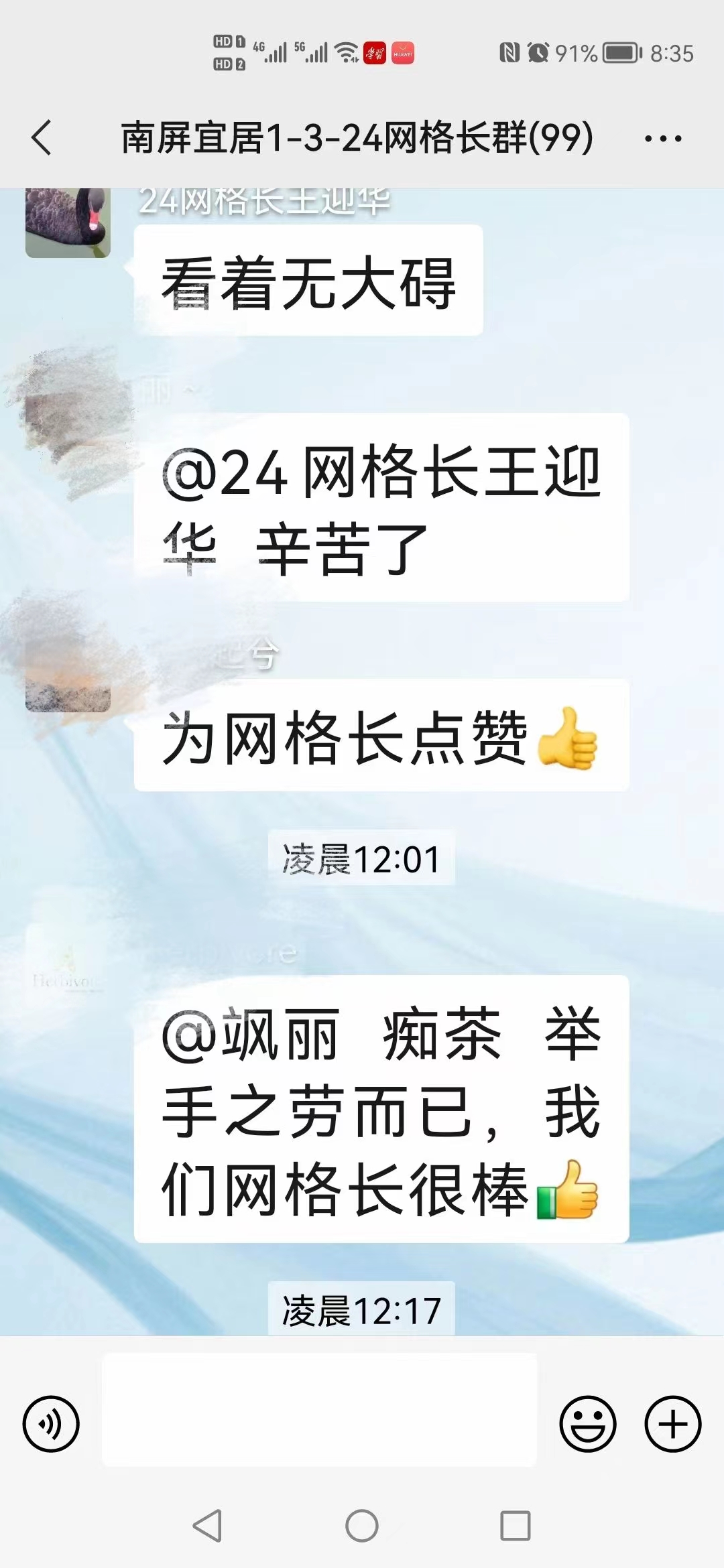Tap the message input field
Viewport: 724px width, 1568px height.
tap(319, 1409)
